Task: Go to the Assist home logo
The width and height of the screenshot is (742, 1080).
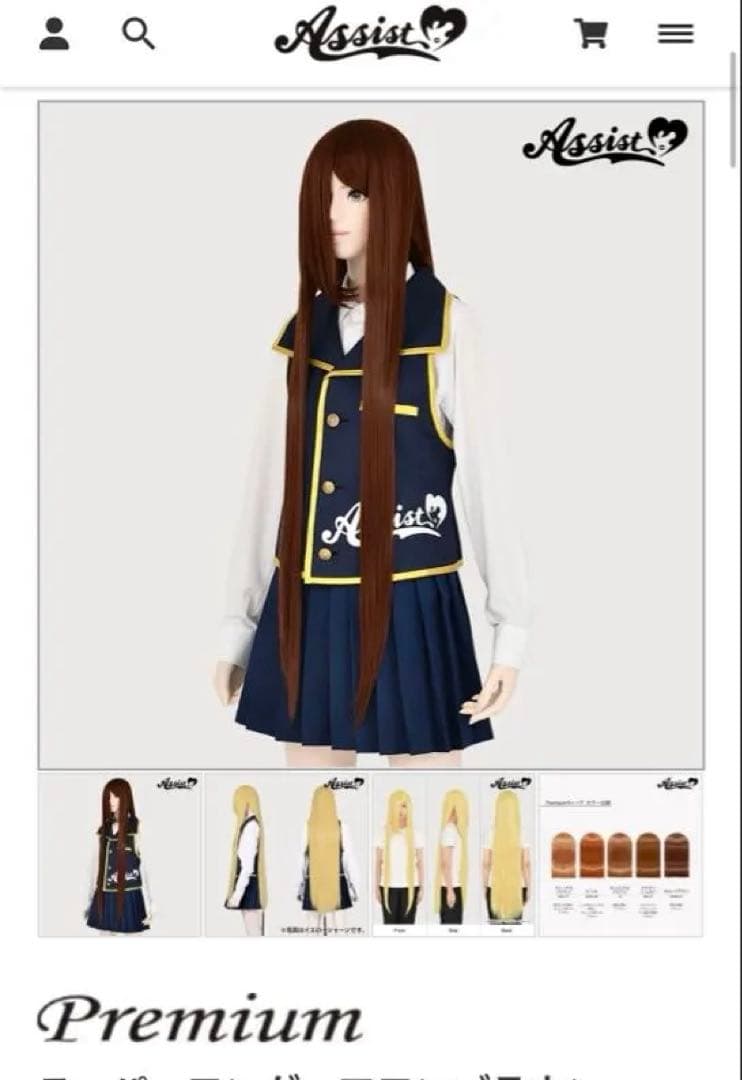Action: pyautogui.click(x=370, y=34)
